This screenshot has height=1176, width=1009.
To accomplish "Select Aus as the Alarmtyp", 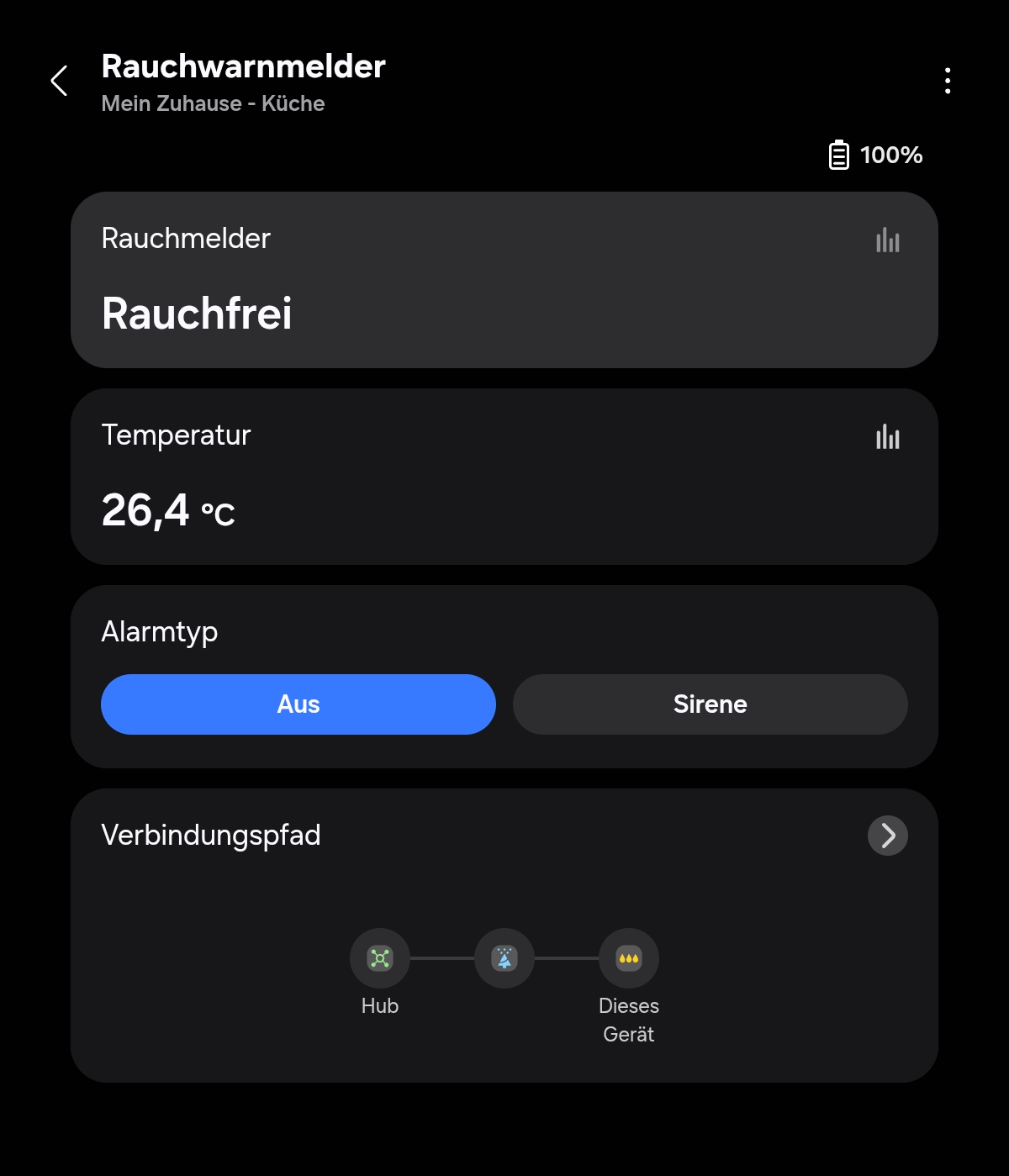I will (x=298, y=704).
